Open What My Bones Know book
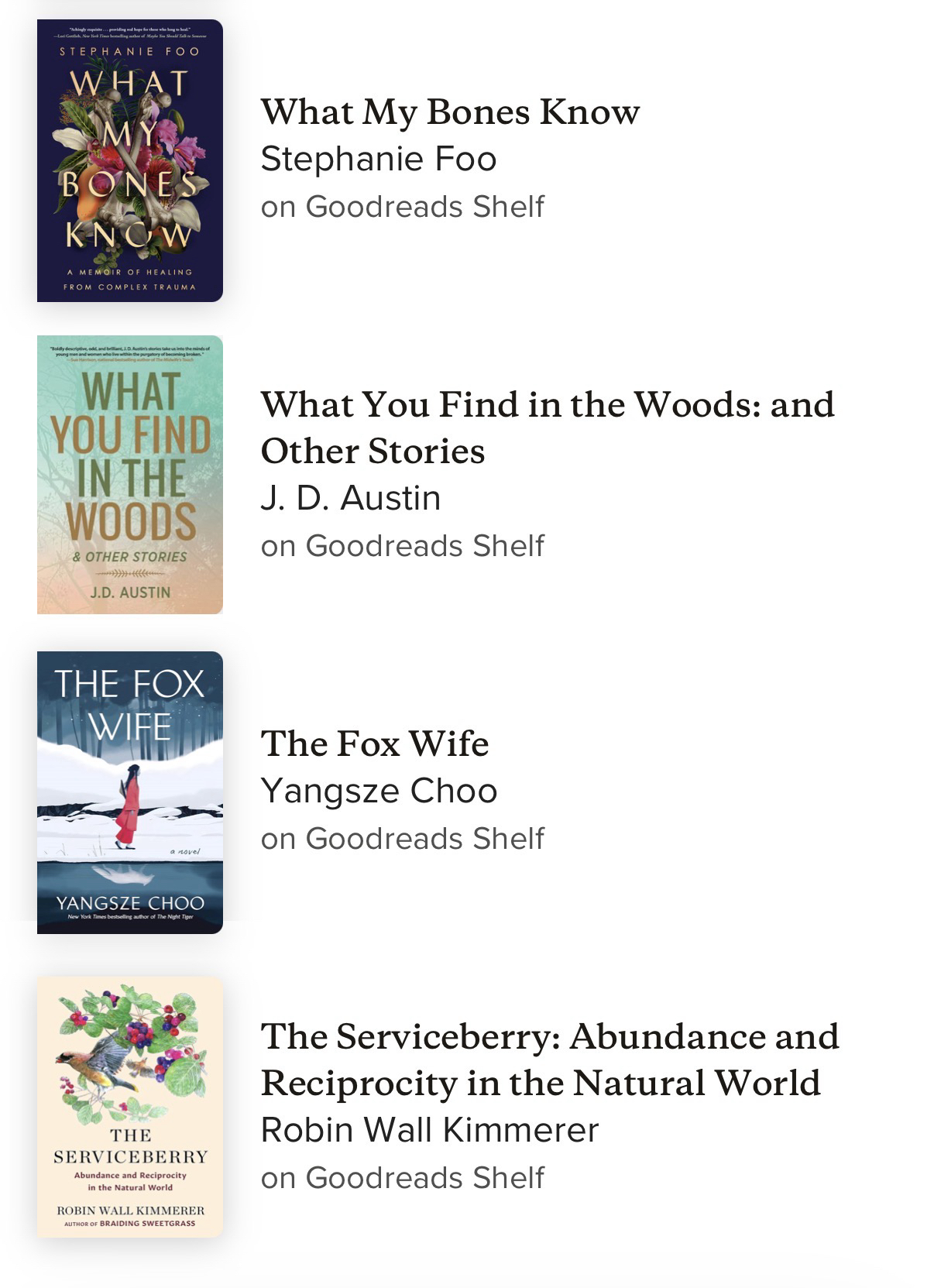The image size is (934, 1288). [449, 112]
